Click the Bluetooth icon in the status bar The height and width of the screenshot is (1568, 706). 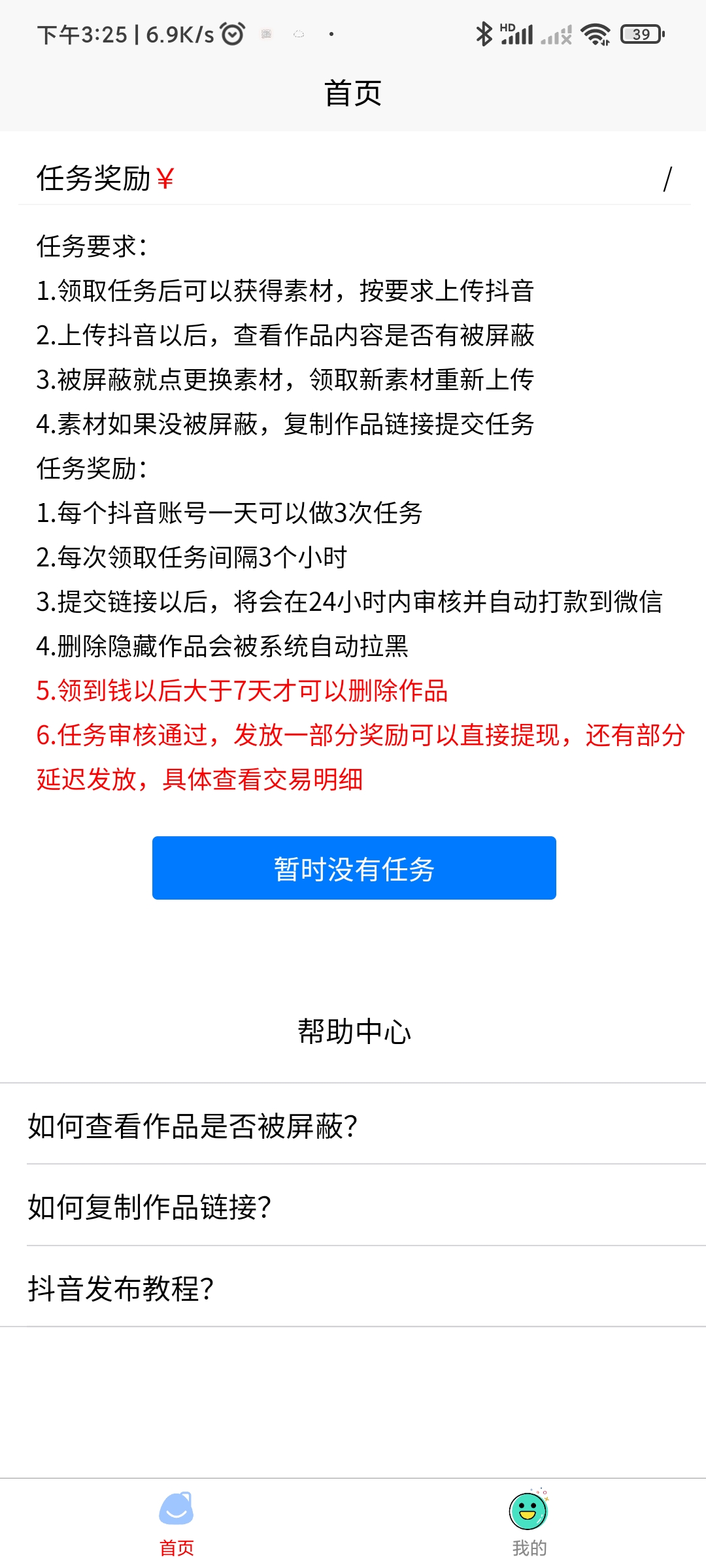[x=484, y=34]
